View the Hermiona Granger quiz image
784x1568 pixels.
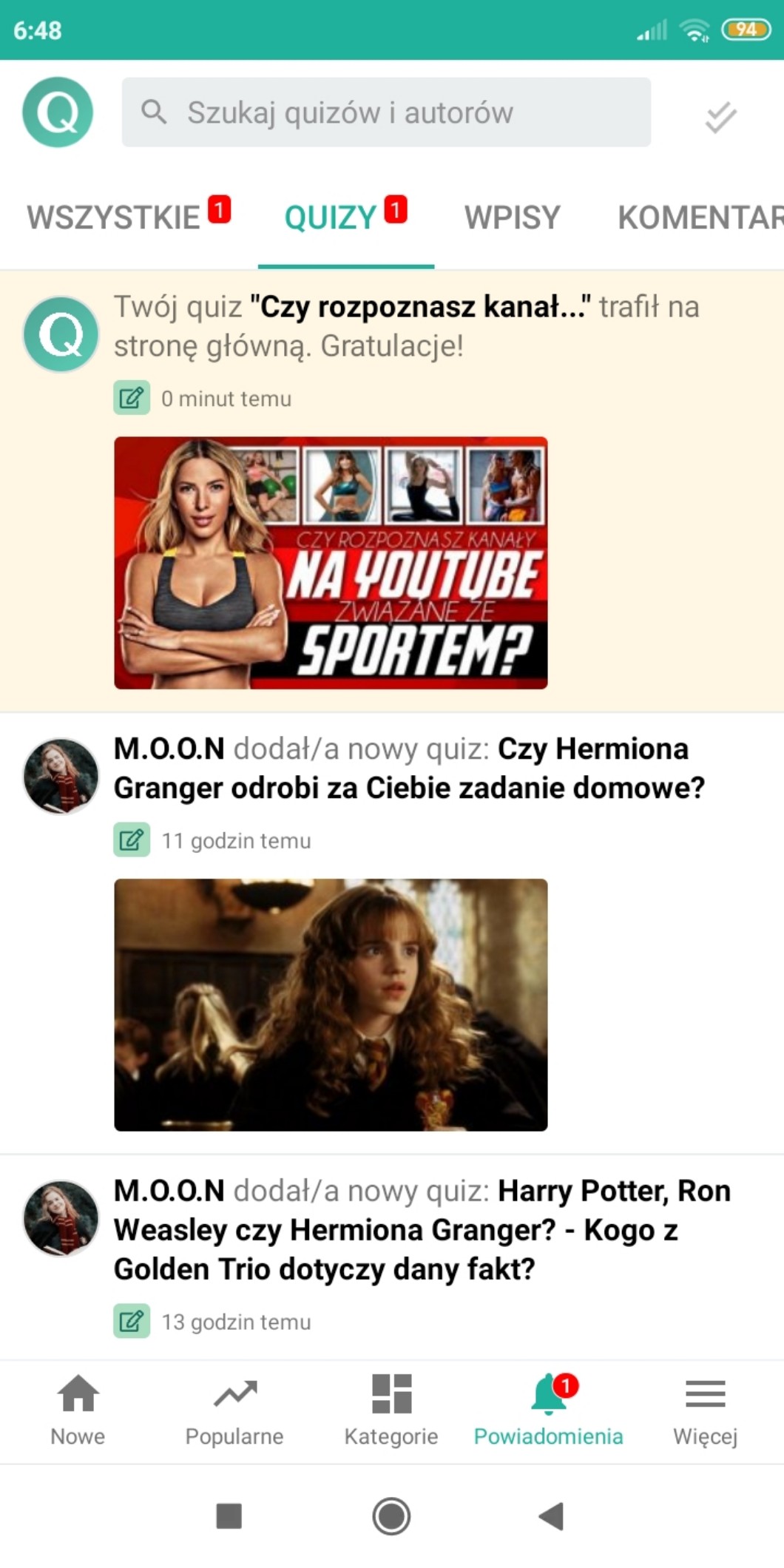pyautogui.click(x=331, y=1004)
